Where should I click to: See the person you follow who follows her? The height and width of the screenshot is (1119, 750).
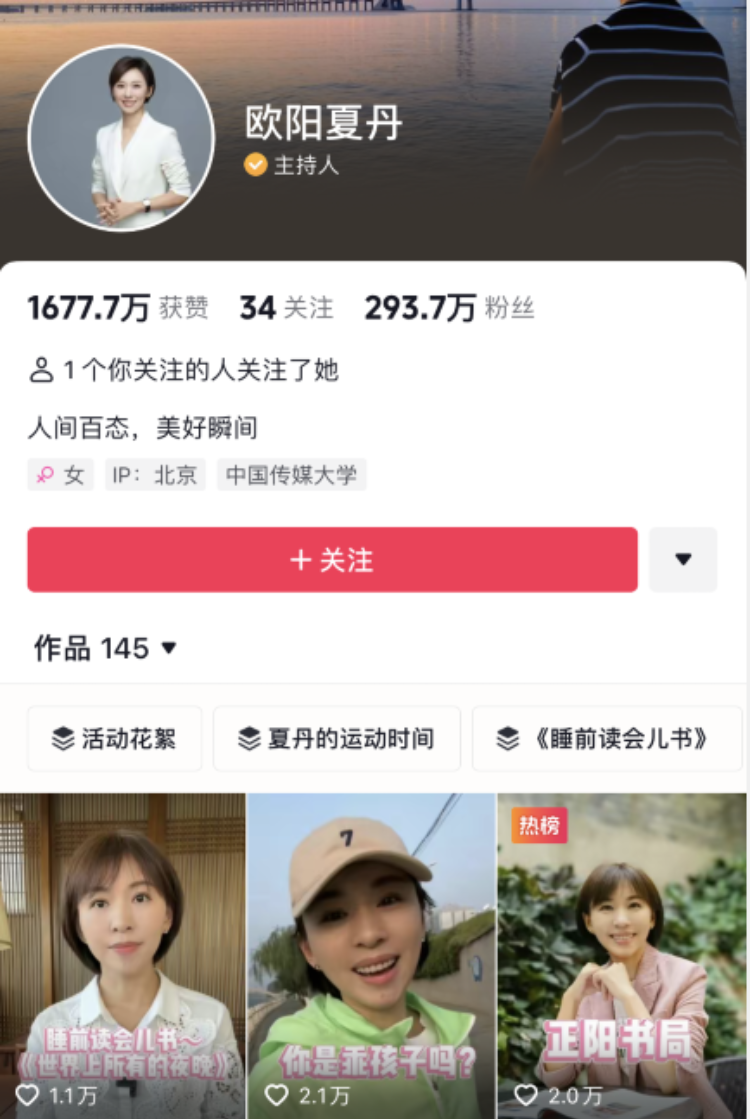[x=184, y=371]
